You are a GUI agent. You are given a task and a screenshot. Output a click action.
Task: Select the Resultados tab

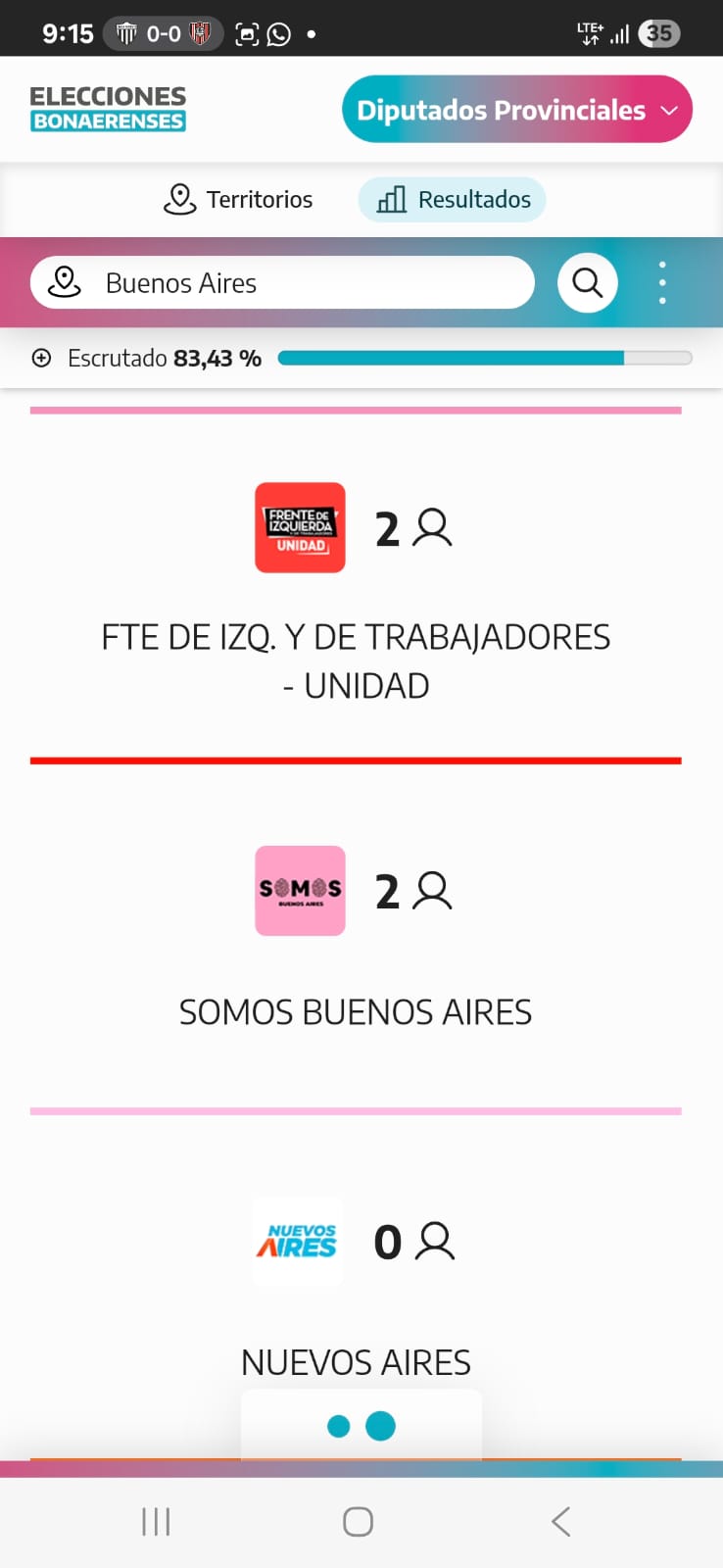453,200
